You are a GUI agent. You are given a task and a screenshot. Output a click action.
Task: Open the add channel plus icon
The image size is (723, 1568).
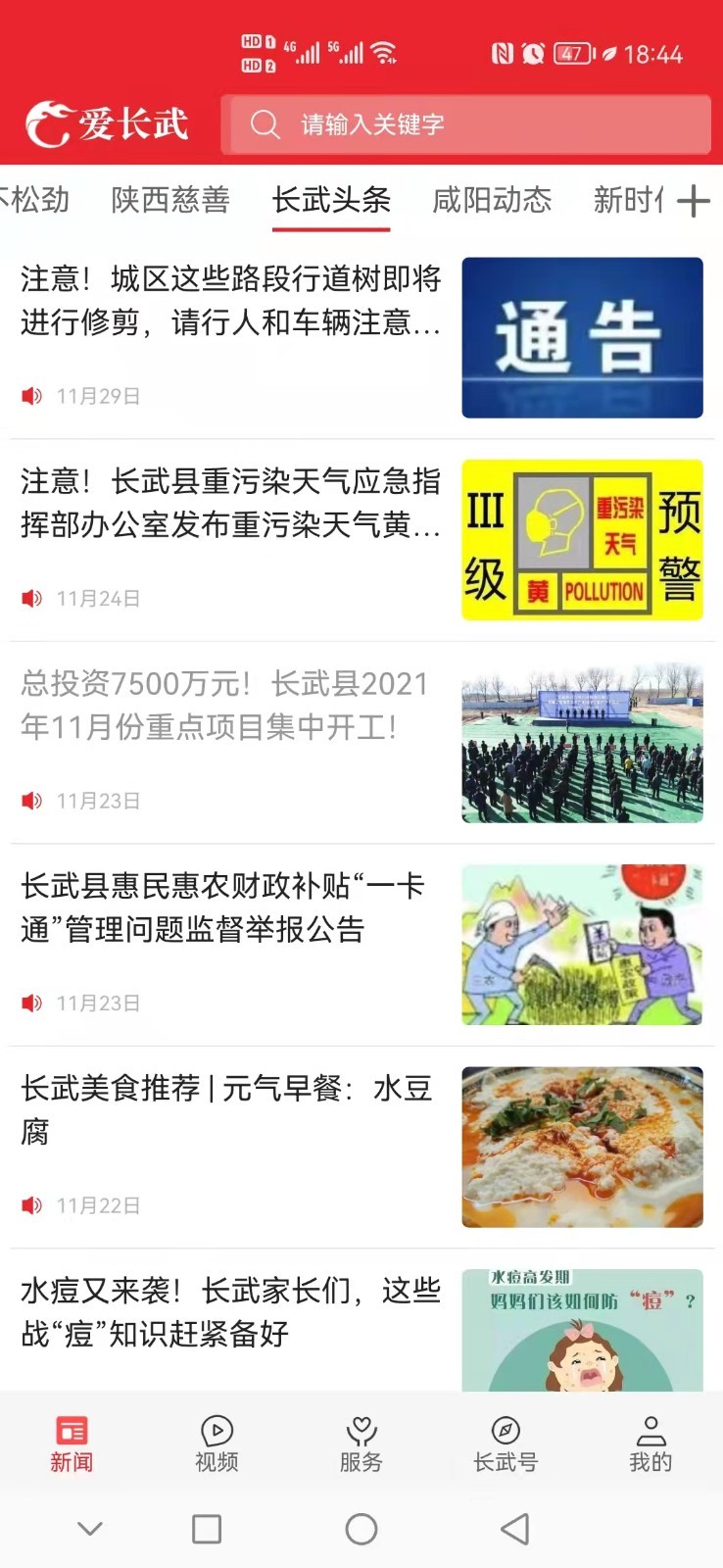click(693, 201)
